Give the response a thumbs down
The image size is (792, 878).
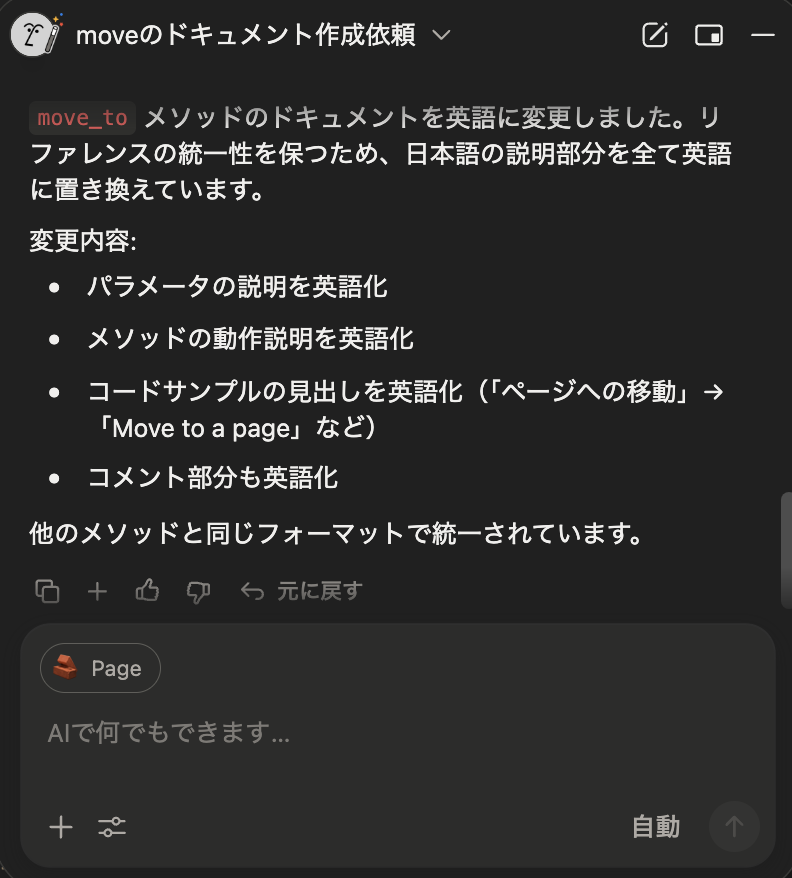click(x=198, y=591)
